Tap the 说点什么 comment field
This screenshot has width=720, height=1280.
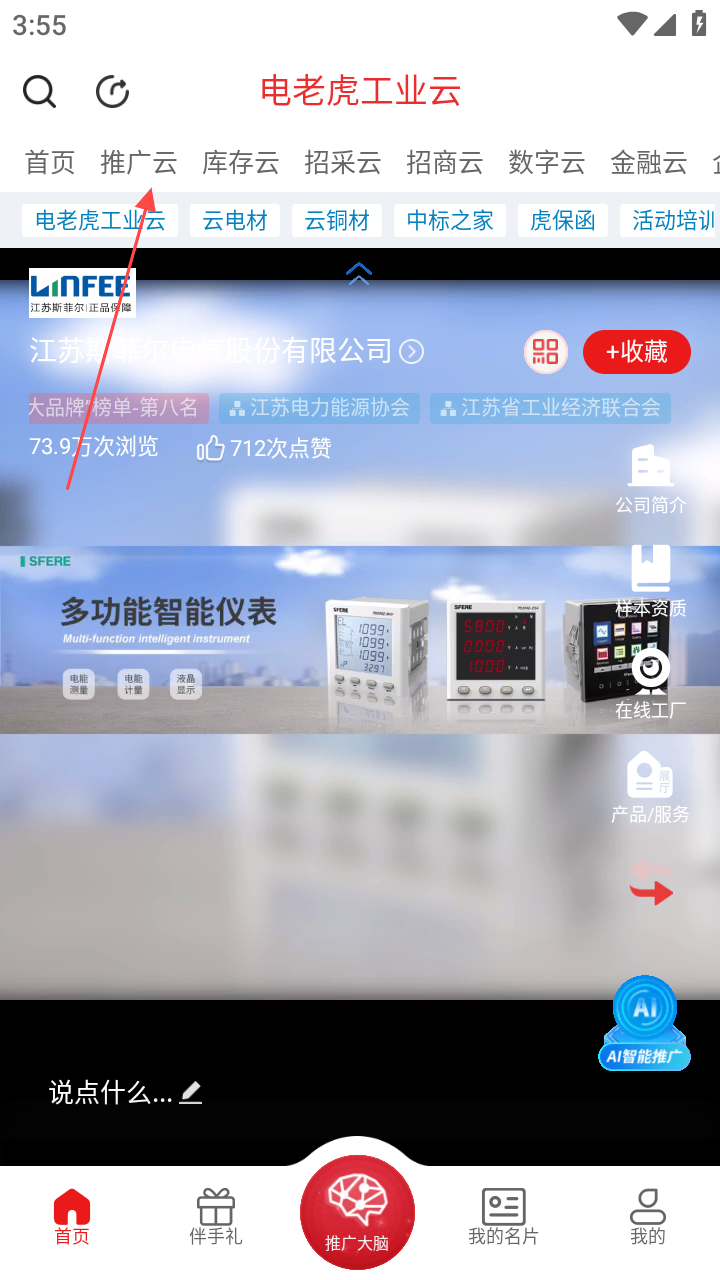(125, 1093)
